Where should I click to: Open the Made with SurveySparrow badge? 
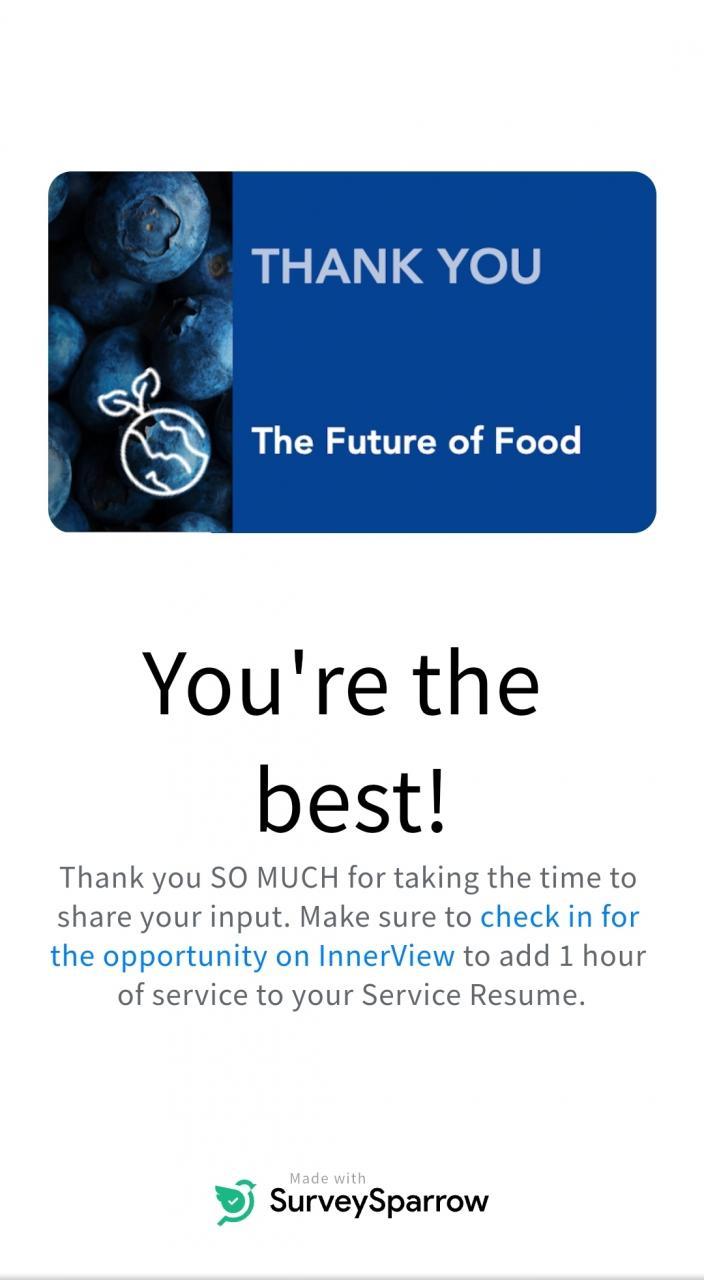click(352, 1199)
